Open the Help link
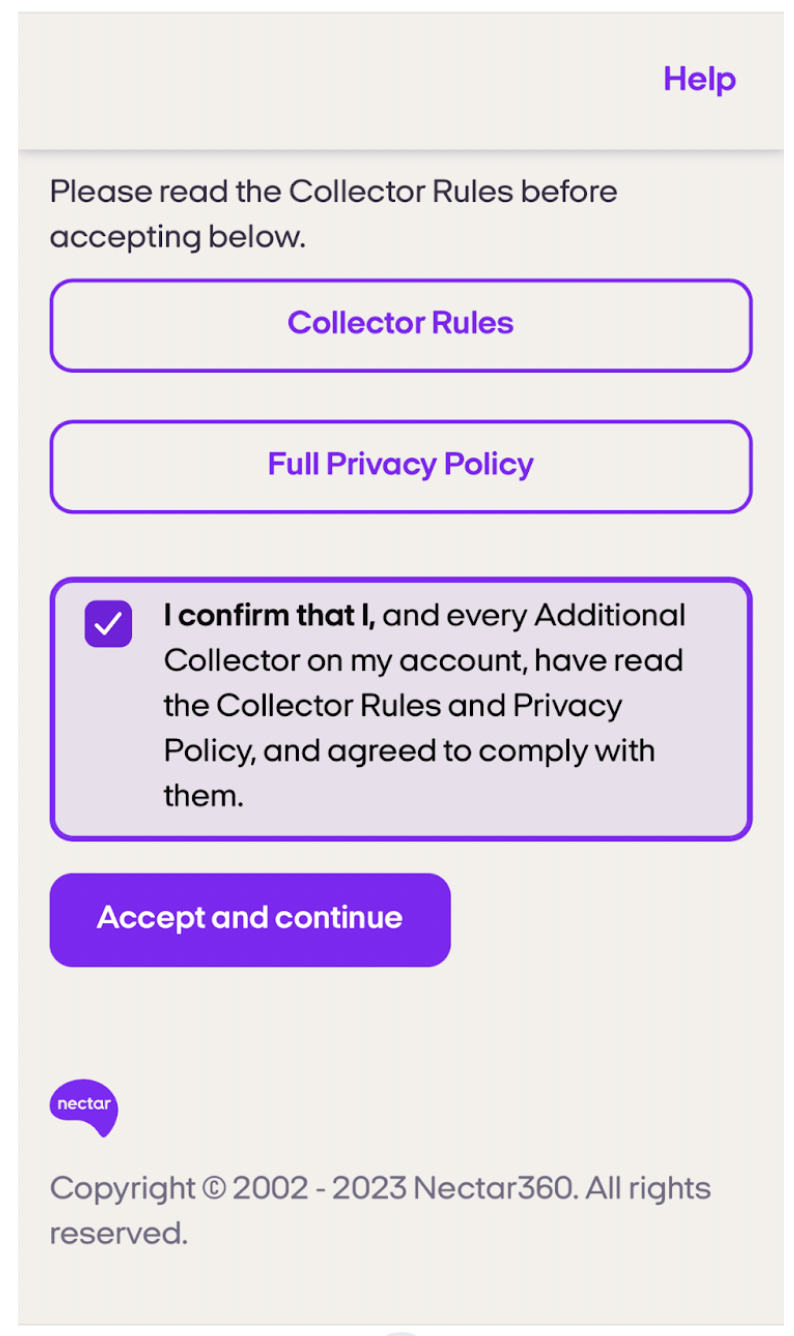Image resolution: width=794 pixels, height=1336 pixels. click(x=699, y=79)
